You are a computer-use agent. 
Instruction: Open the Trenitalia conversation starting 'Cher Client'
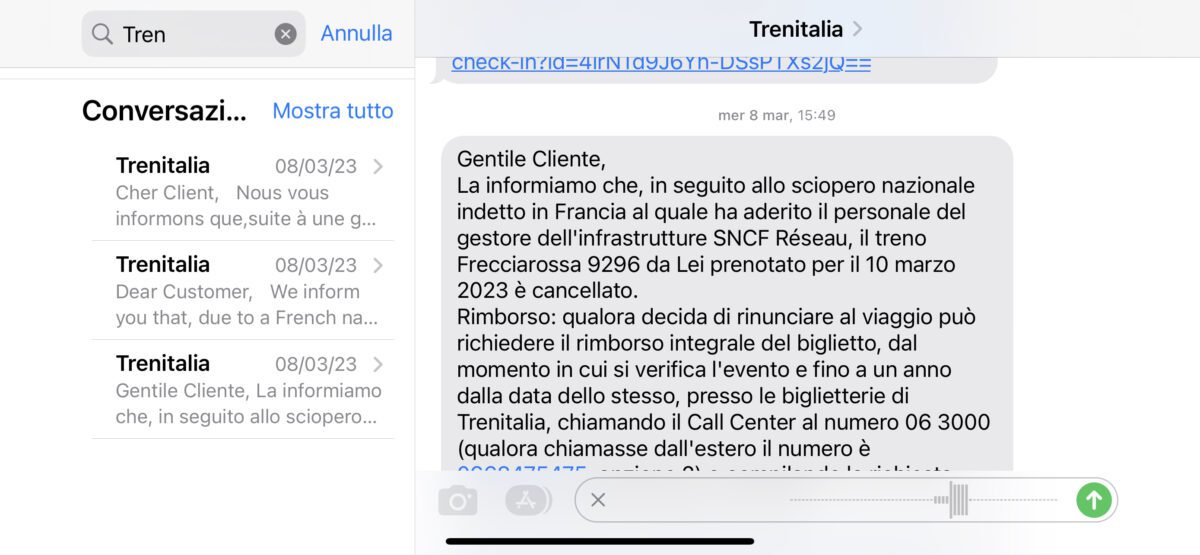[243, 192]
